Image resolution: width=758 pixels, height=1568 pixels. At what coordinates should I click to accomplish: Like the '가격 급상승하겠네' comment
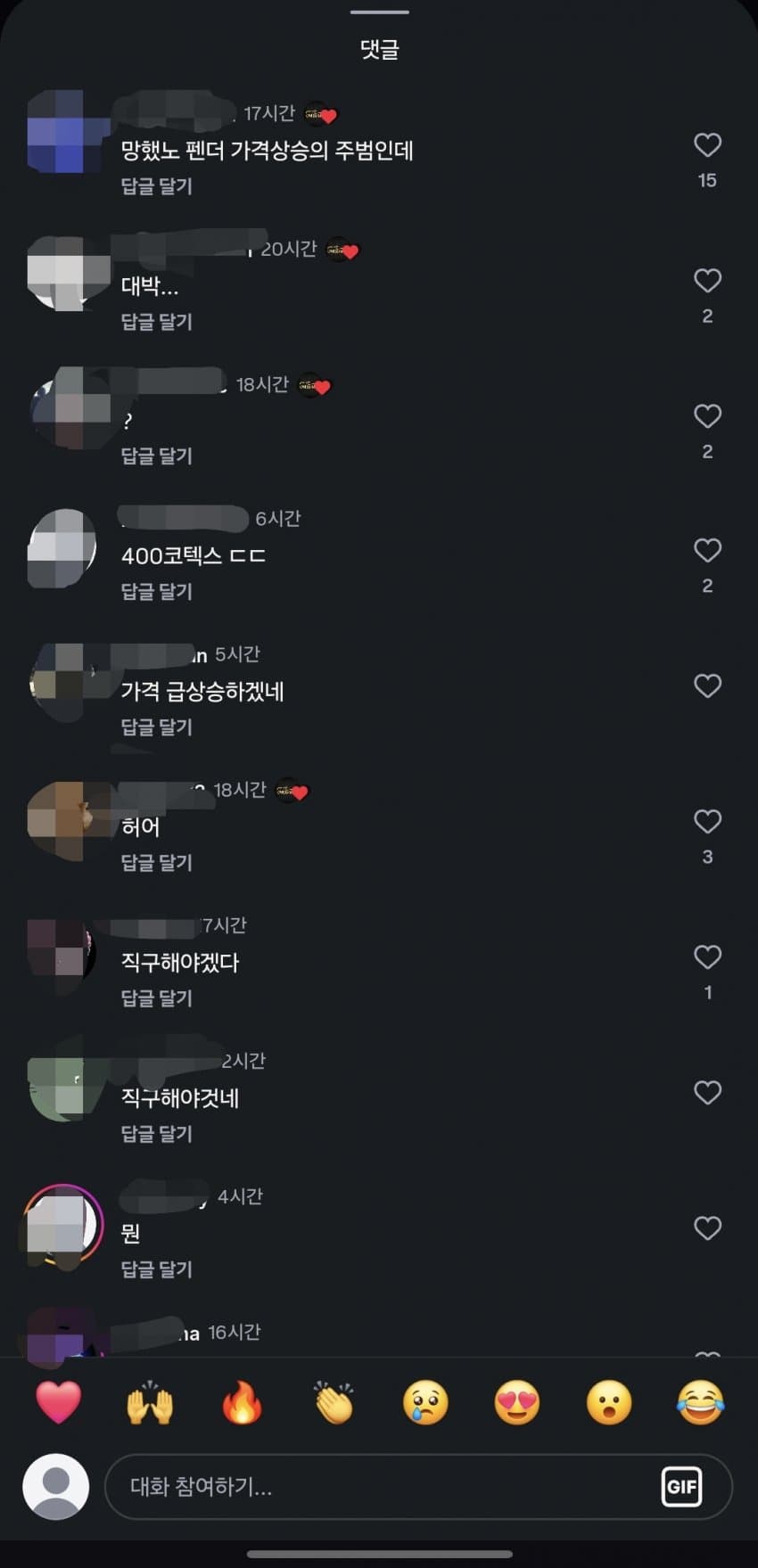pyautogui.click(x=707, y=686)
